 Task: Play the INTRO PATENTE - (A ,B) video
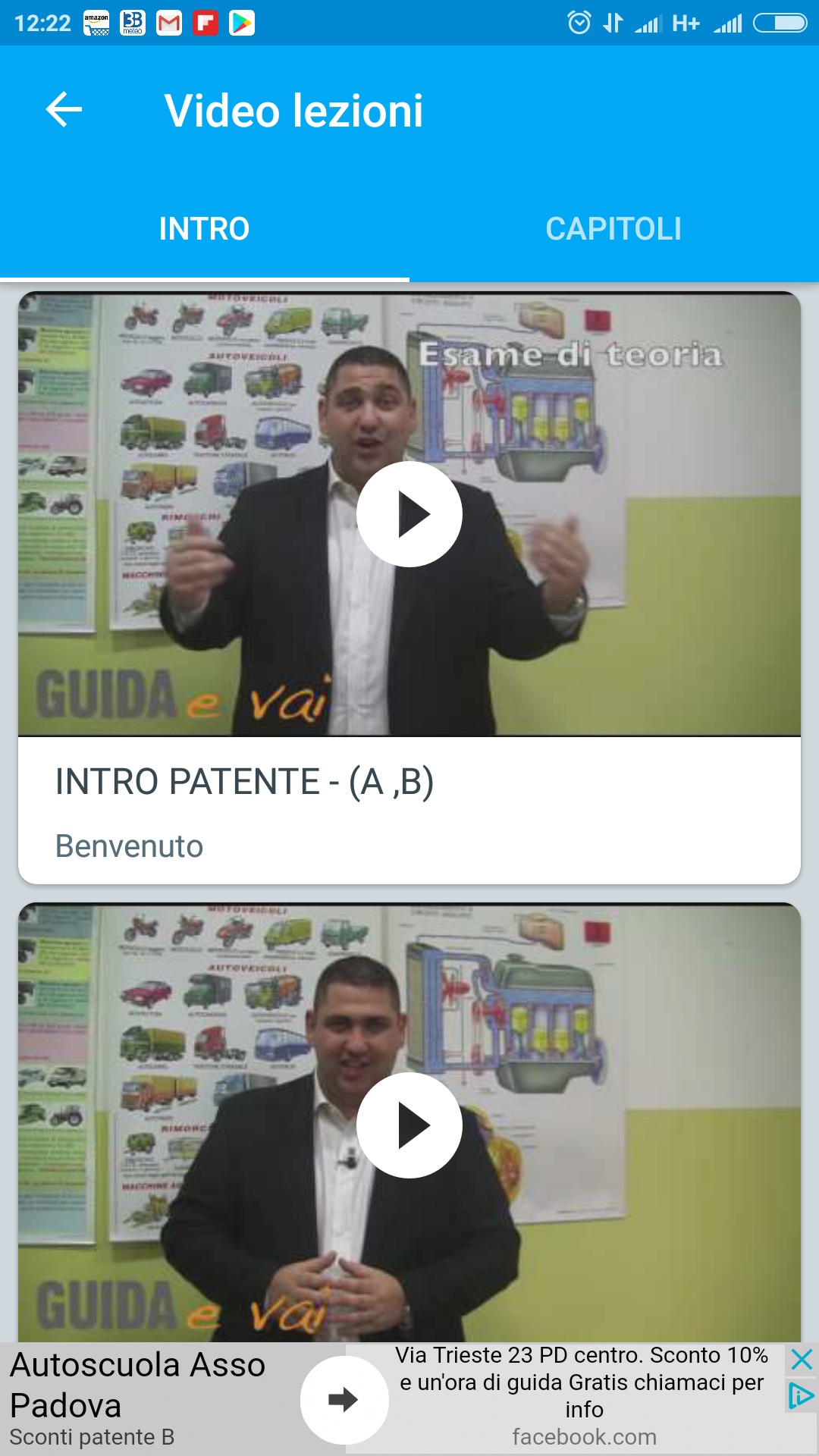click(409, 514)
